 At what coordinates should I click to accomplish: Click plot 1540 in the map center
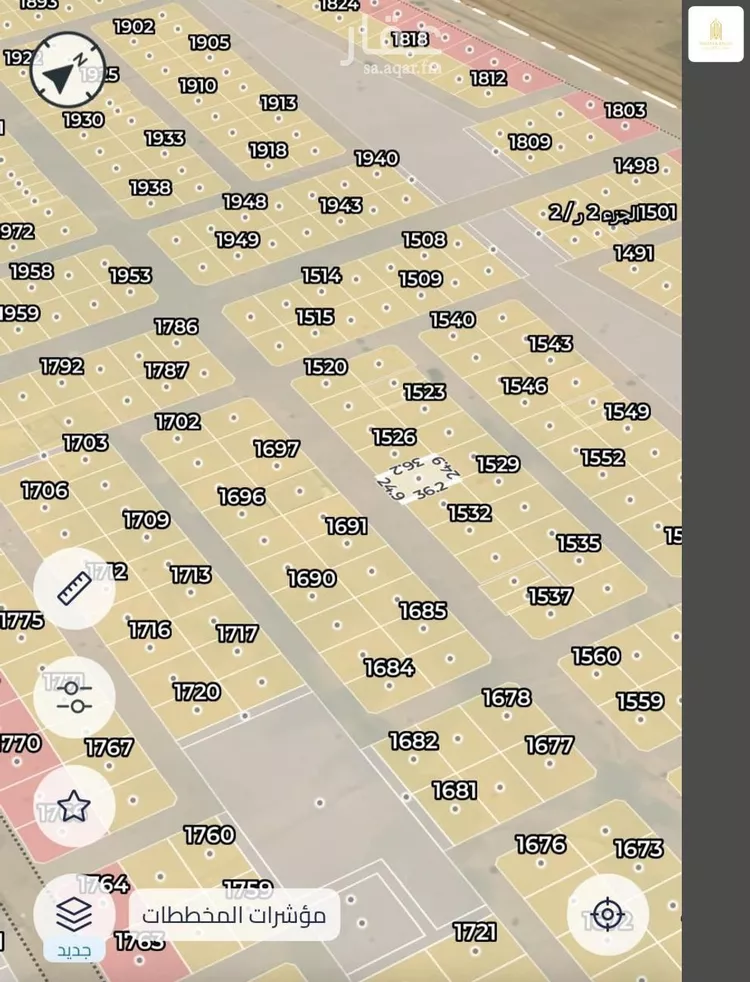pos(455,318)
